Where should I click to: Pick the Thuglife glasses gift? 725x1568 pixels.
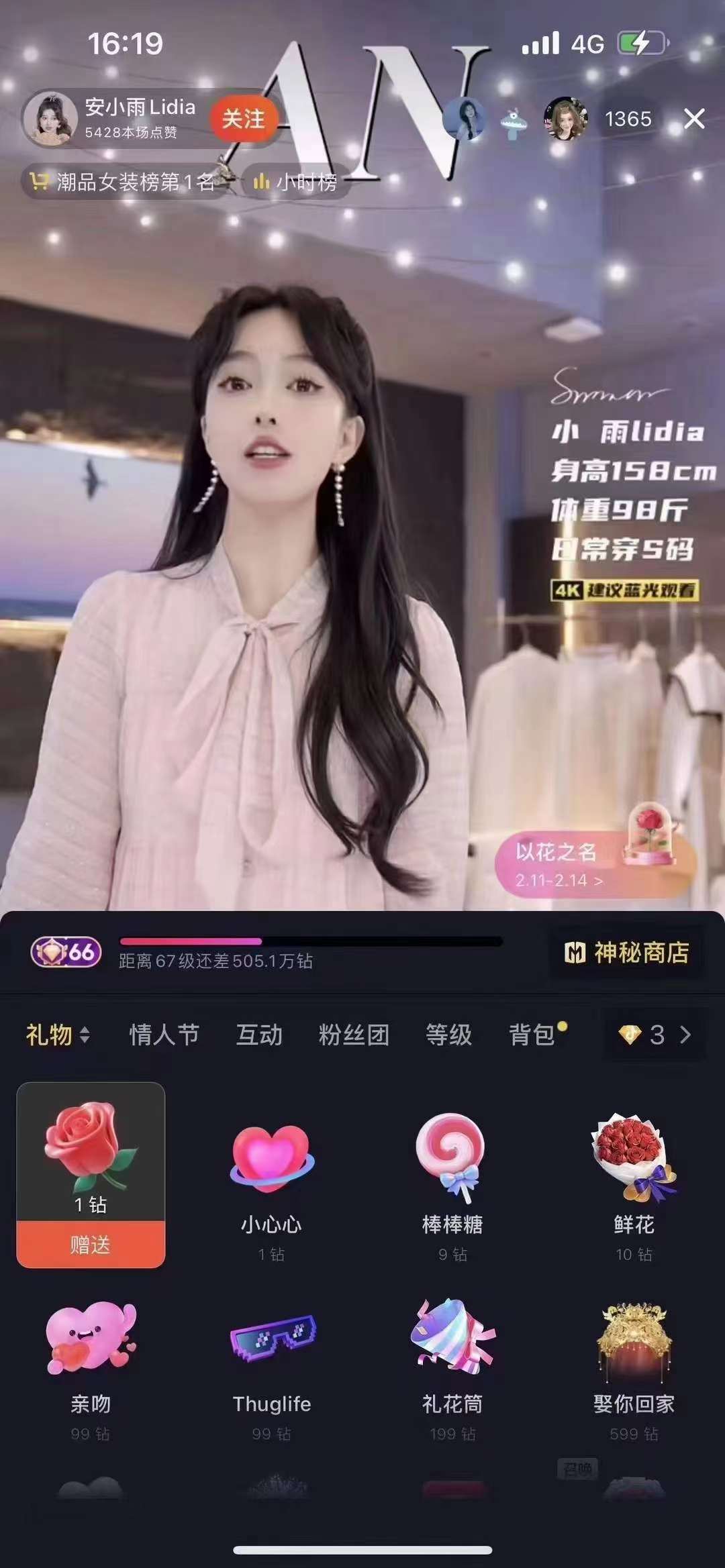tap(272, 1362)
